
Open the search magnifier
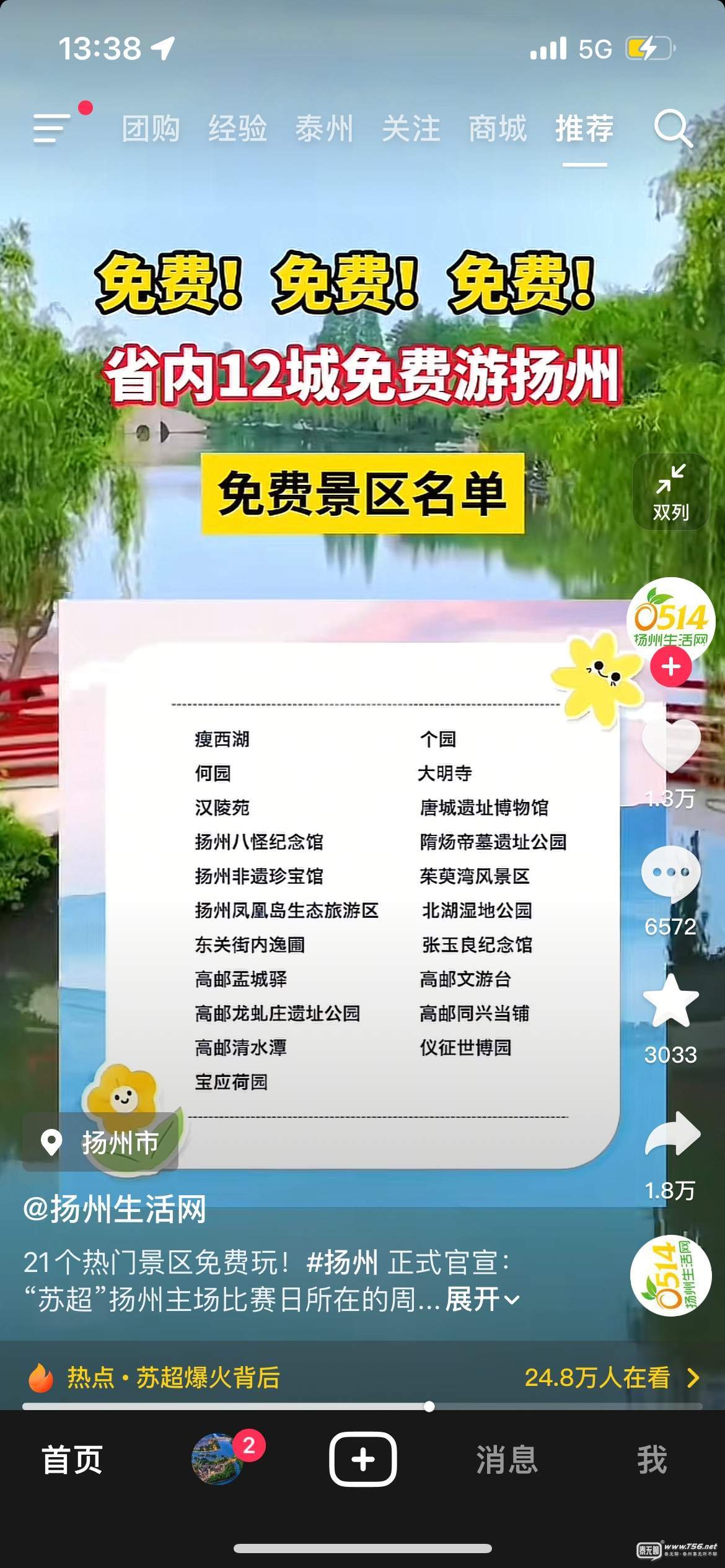(x=672, y=128)
